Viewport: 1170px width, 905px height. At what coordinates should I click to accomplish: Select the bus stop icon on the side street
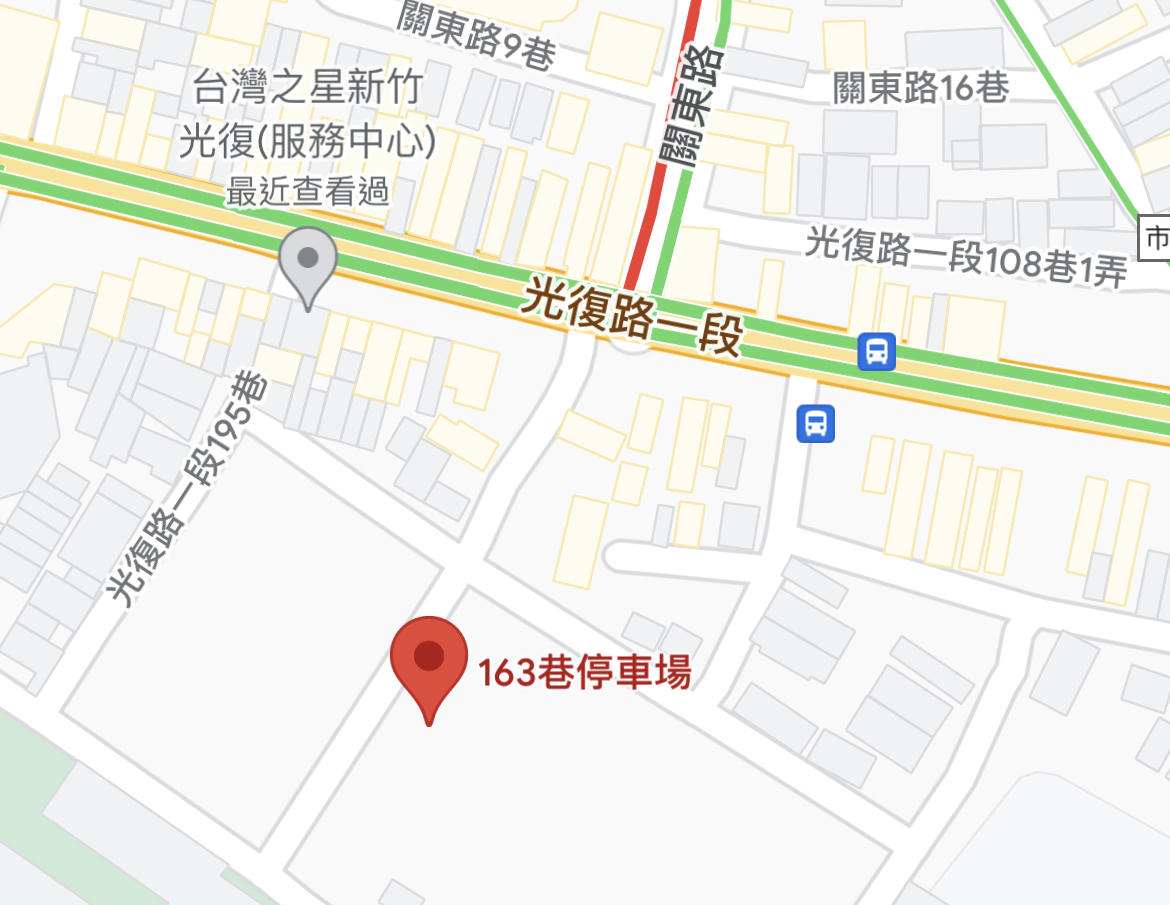(815, 424)
